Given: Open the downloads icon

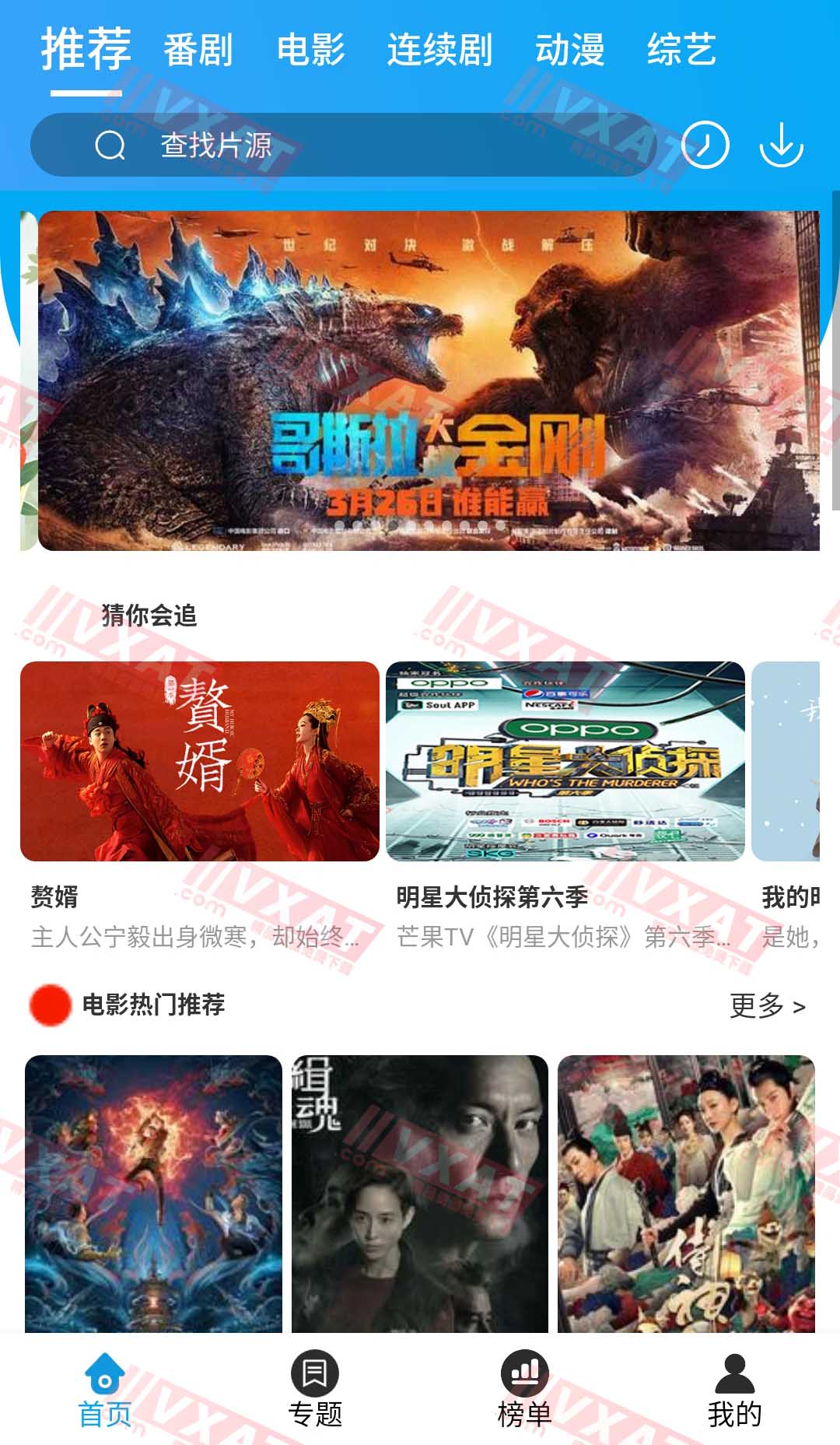Looking at the screenshot, I should coord(781,145).
